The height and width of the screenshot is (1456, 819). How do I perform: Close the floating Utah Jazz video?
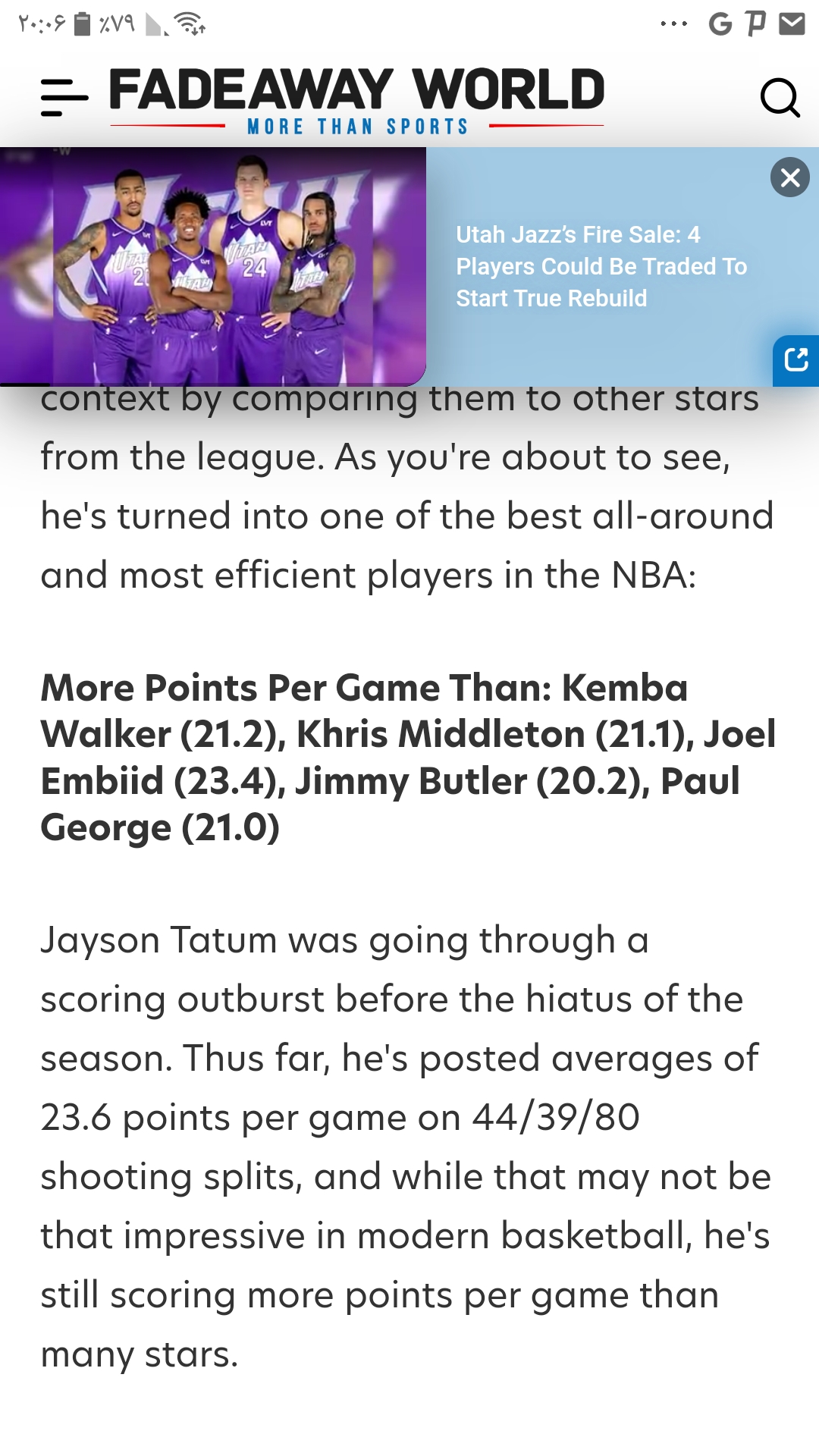(x=790, y=177)
